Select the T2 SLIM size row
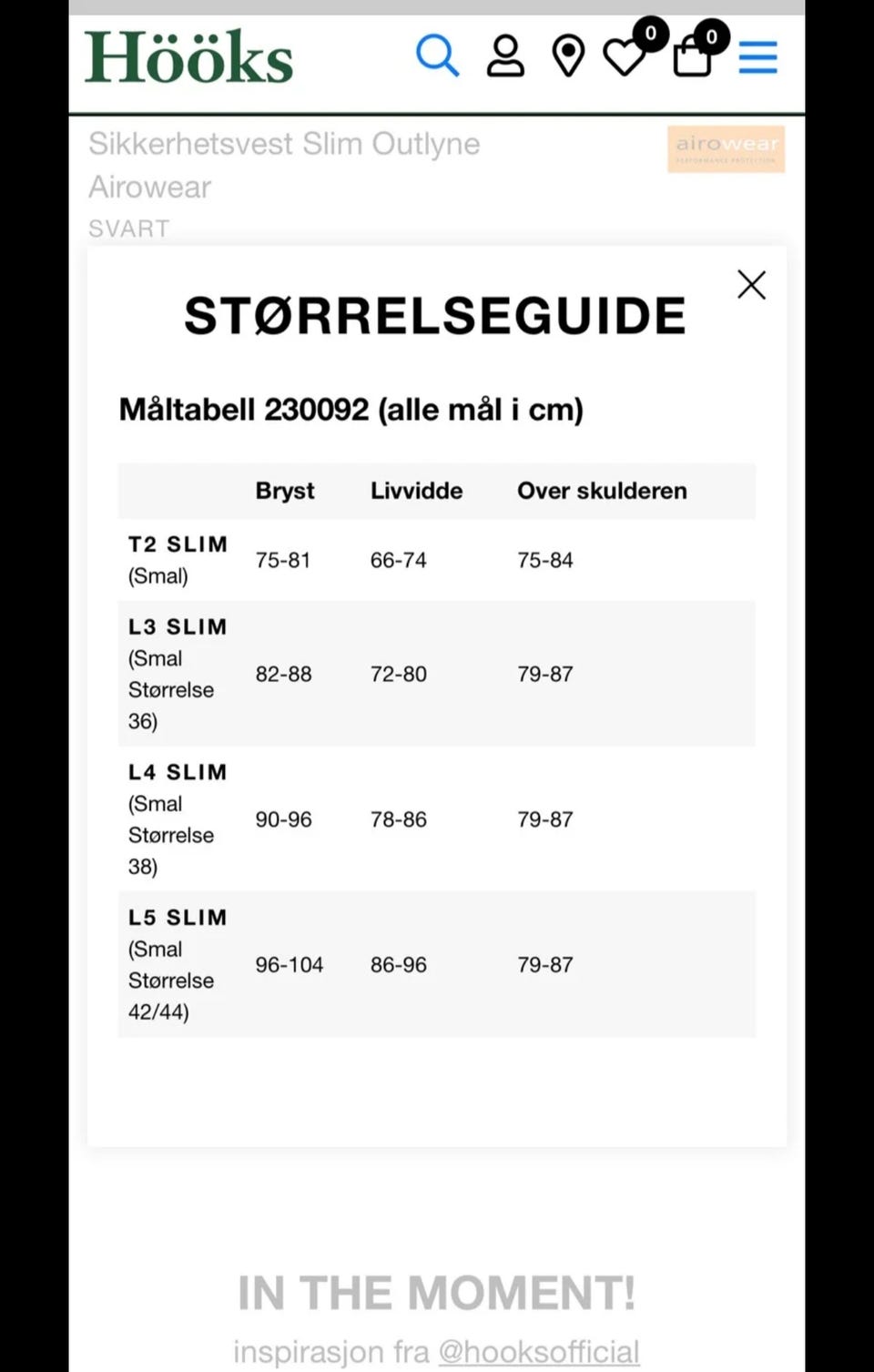This screenshot has width=874, height=1372. click(437, 559)
